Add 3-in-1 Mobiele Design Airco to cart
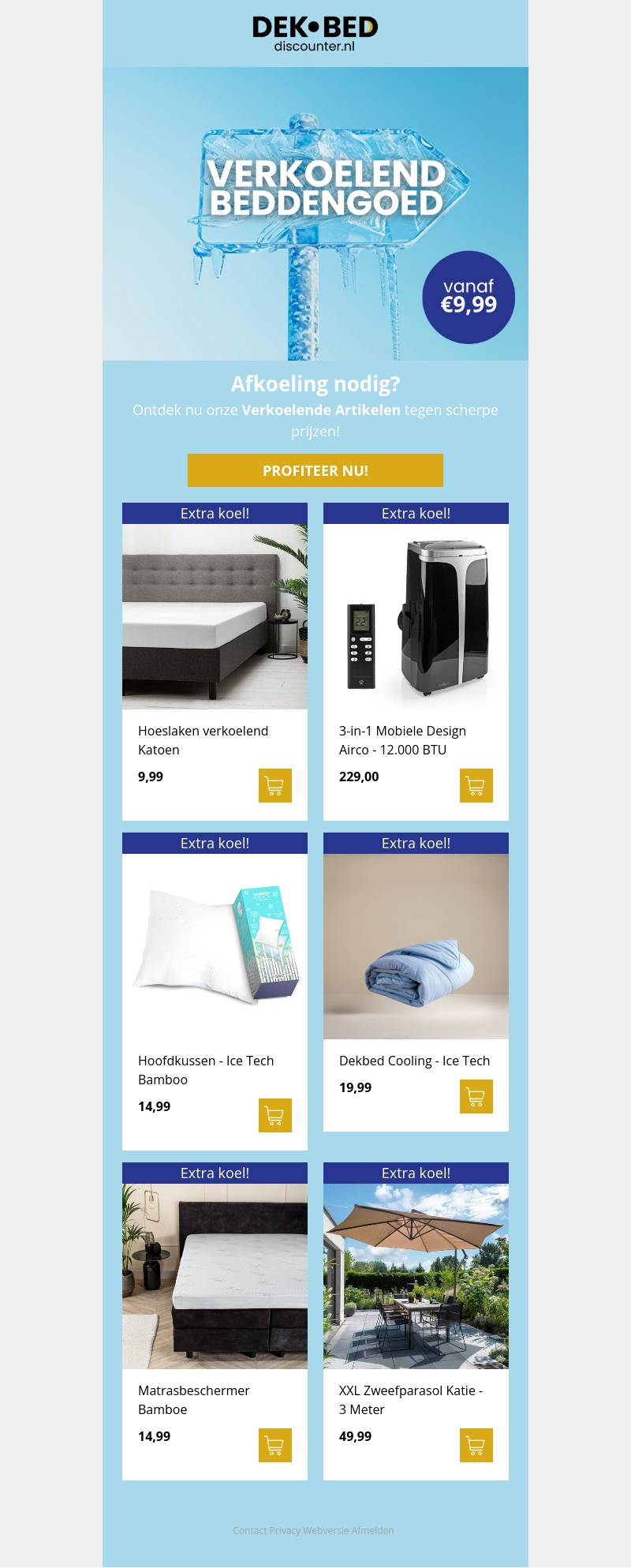631x1568 pixels. (476, 785)
